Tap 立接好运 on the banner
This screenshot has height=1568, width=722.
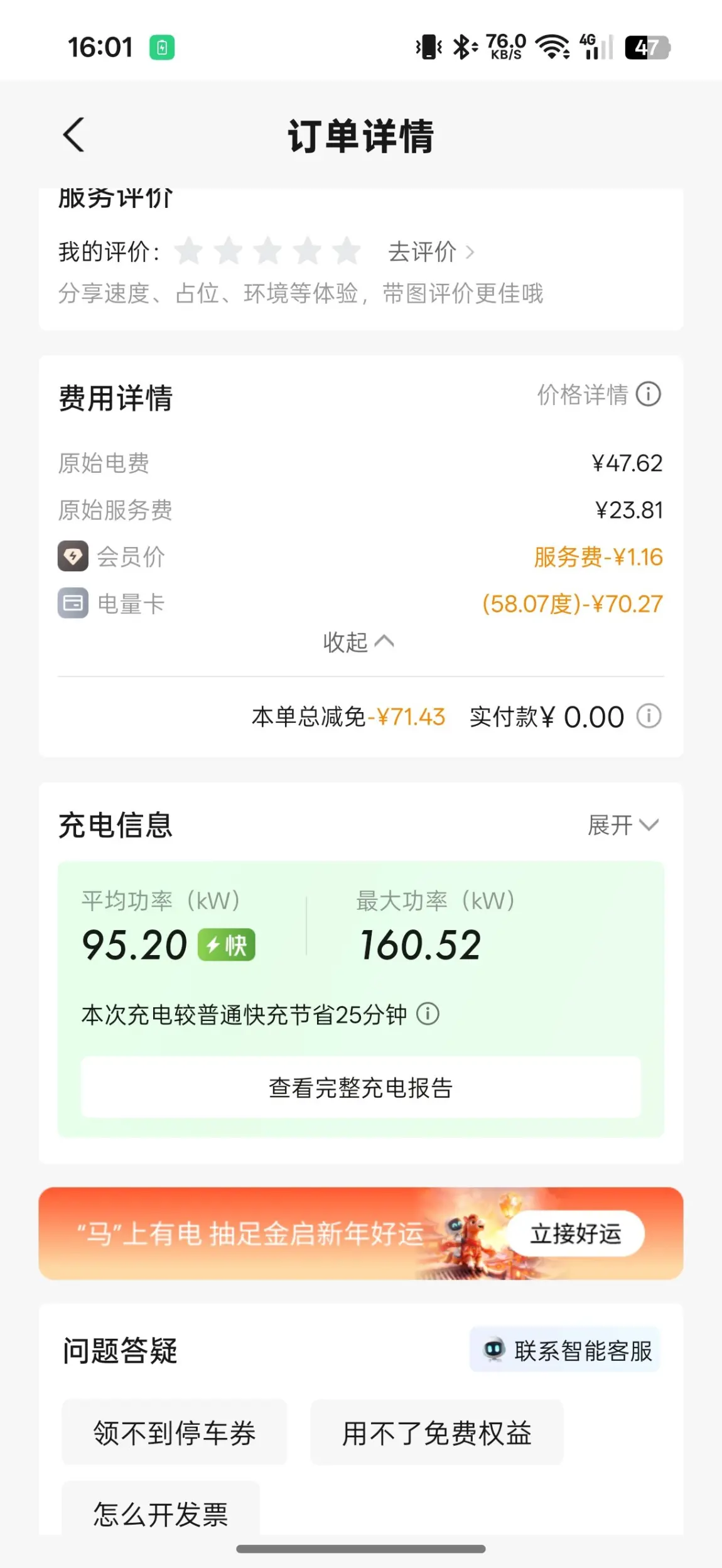pyautogui.click(x=576, y=1233)
